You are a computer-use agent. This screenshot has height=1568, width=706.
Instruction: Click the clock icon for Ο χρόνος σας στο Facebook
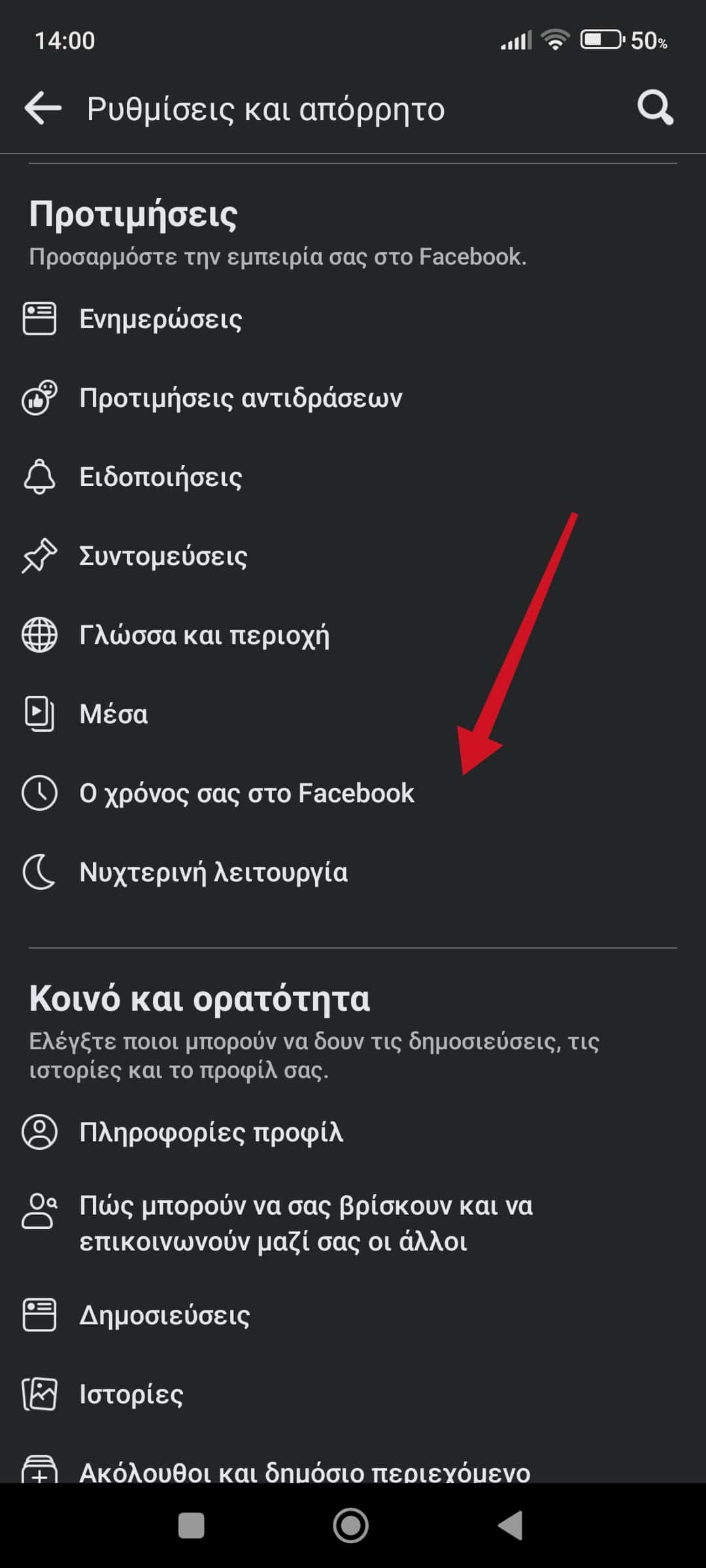tap(39, 792)
